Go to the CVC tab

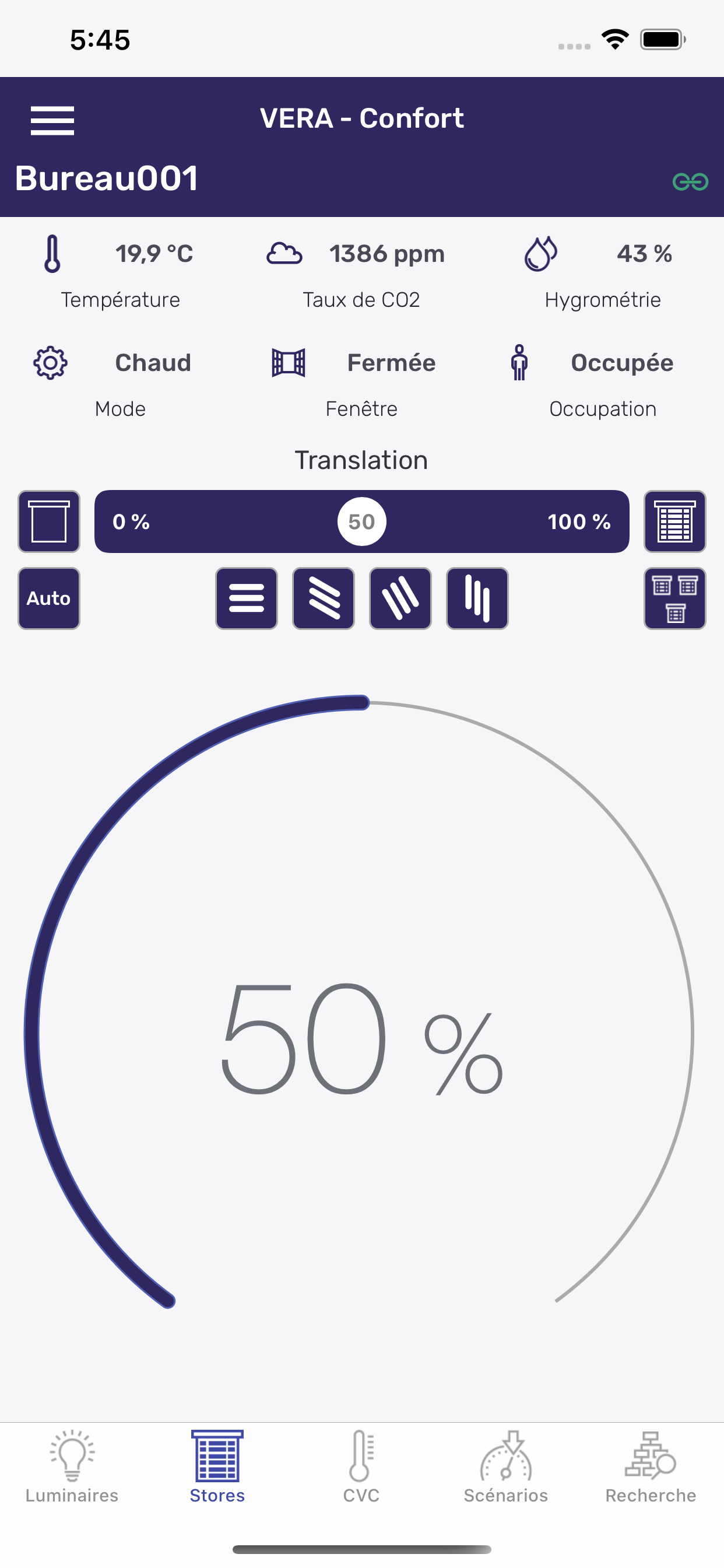[361, 1468]
